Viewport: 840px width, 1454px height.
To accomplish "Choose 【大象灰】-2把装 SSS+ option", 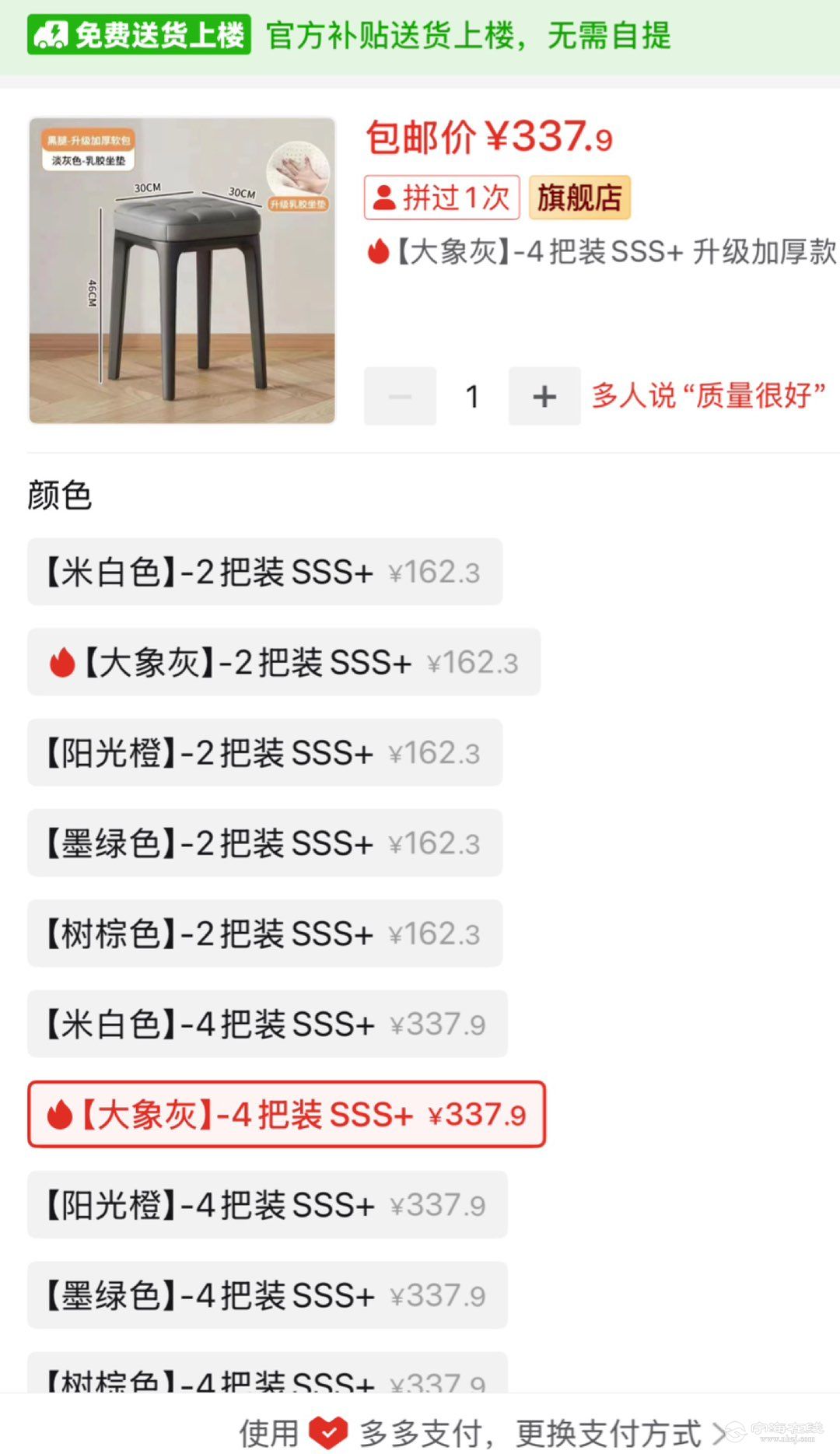I will [x=284, y=662].
